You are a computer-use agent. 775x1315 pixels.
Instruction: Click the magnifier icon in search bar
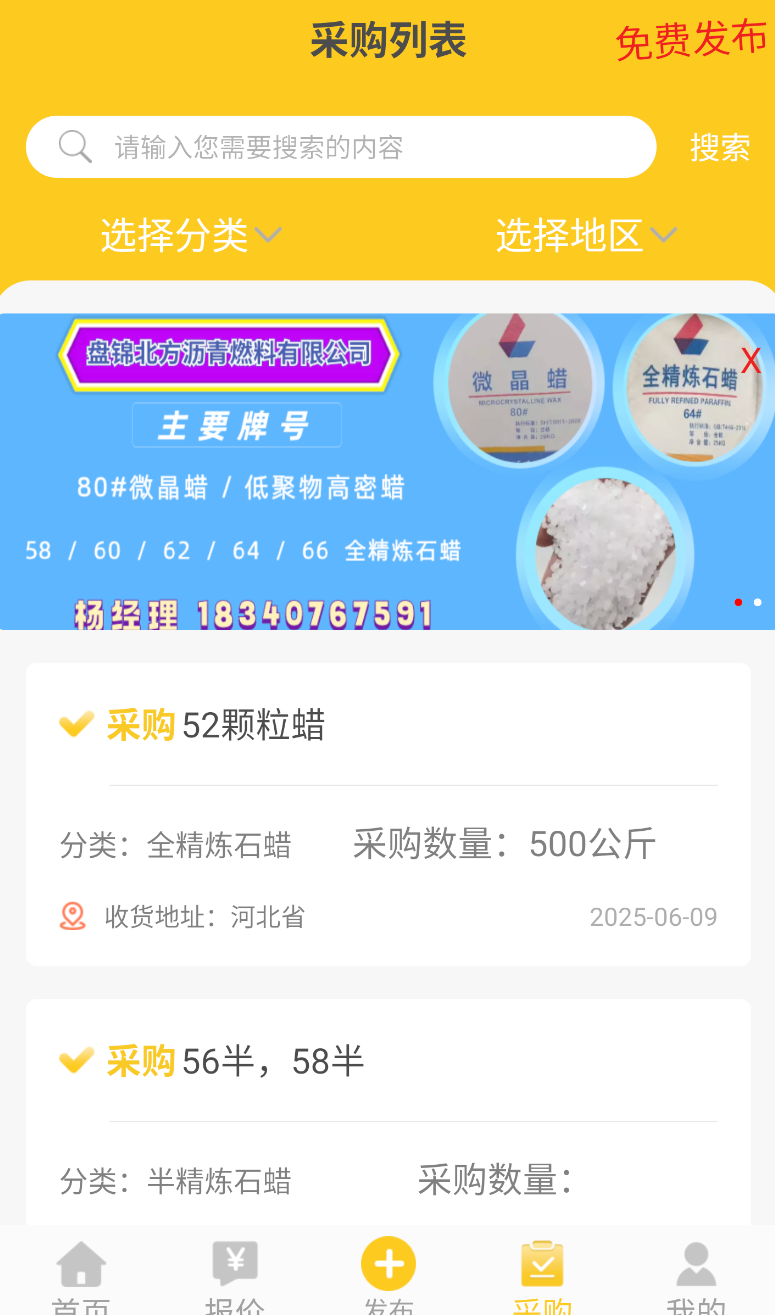75,146
